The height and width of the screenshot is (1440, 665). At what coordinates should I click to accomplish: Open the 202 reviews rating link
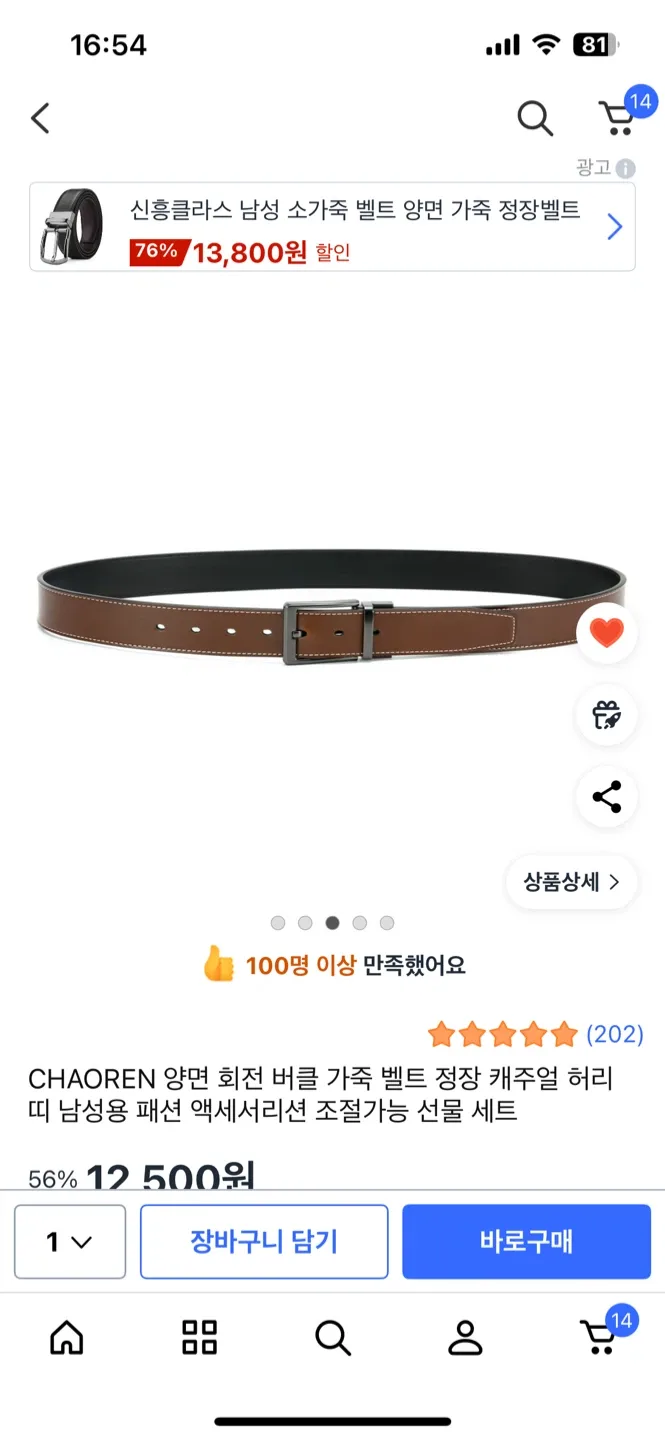click(x=535, y=1034)
